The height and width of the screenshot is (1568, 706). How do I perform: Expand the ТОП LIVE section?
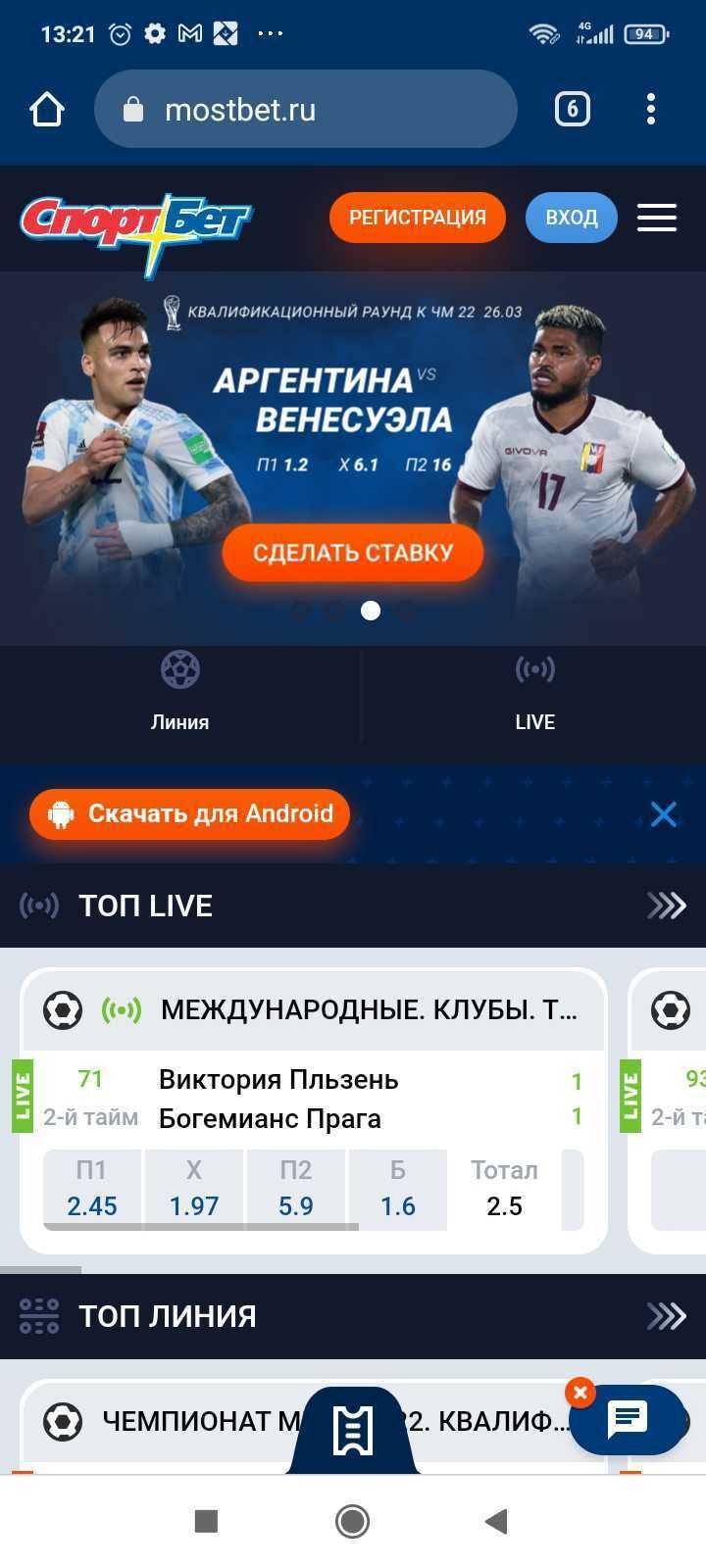[667, 906]
